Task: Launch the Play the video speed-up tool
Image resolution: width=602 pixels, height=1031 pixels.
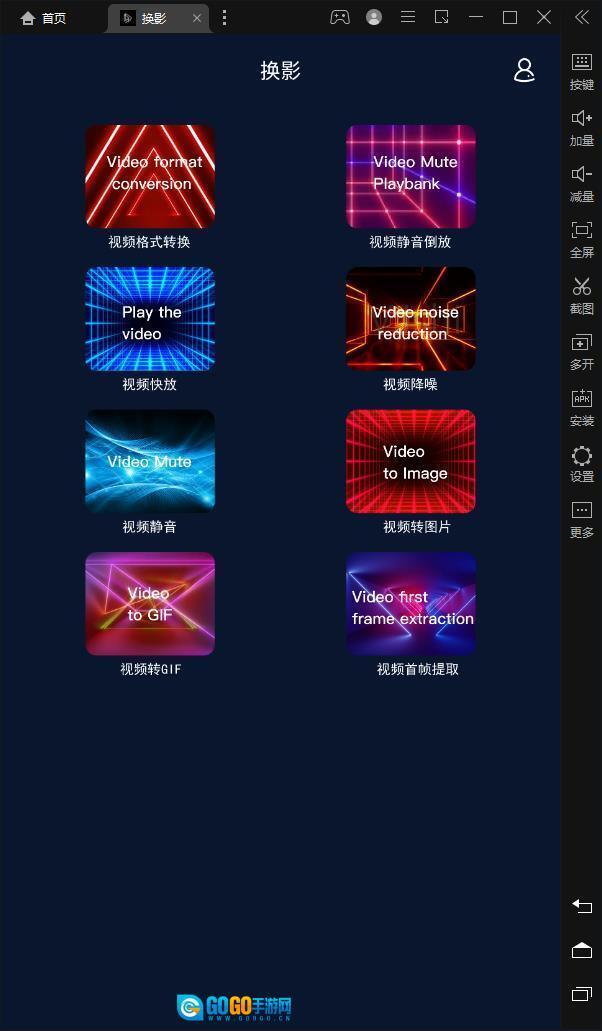Action: click(x=150, y=319)
